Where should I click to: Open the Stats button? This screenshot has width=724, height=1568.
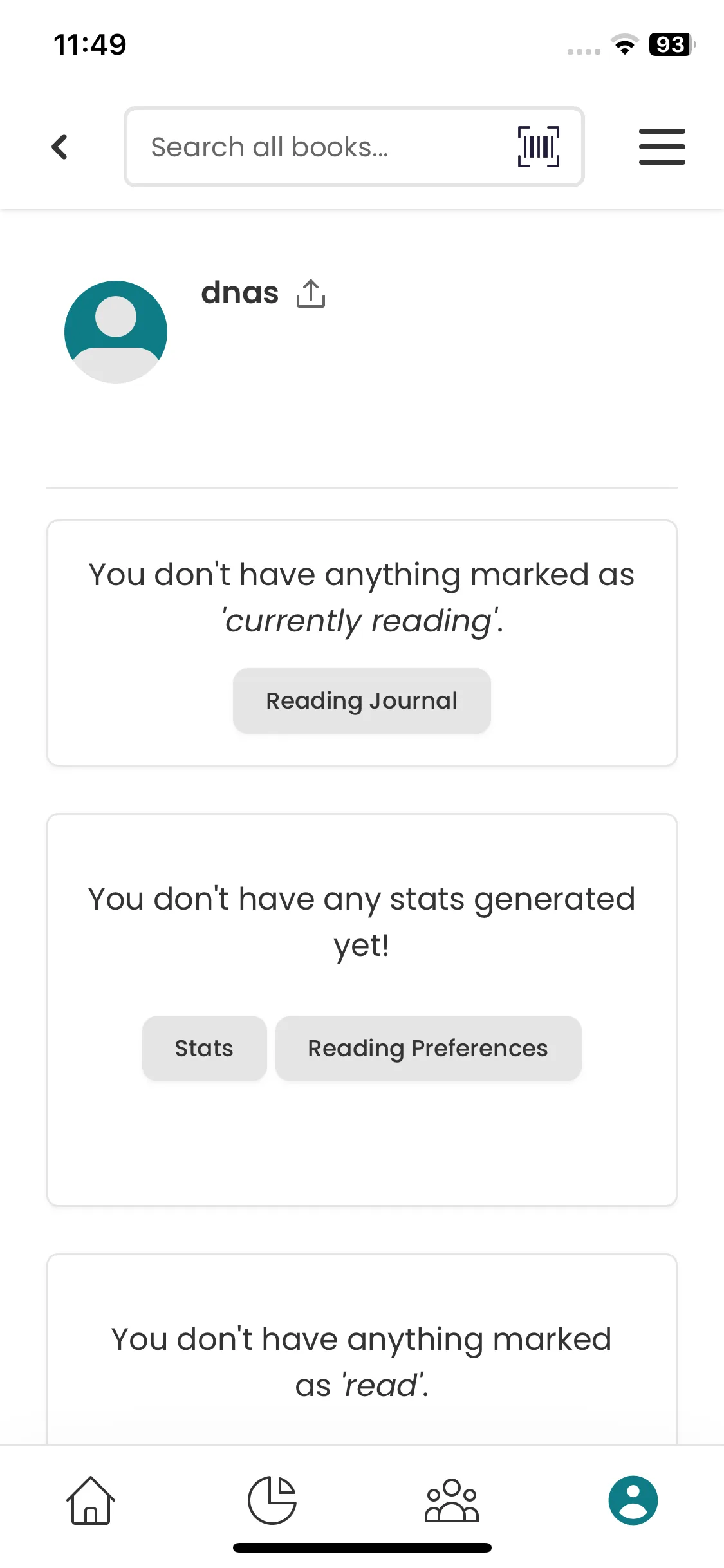(x=204, y=1048)
